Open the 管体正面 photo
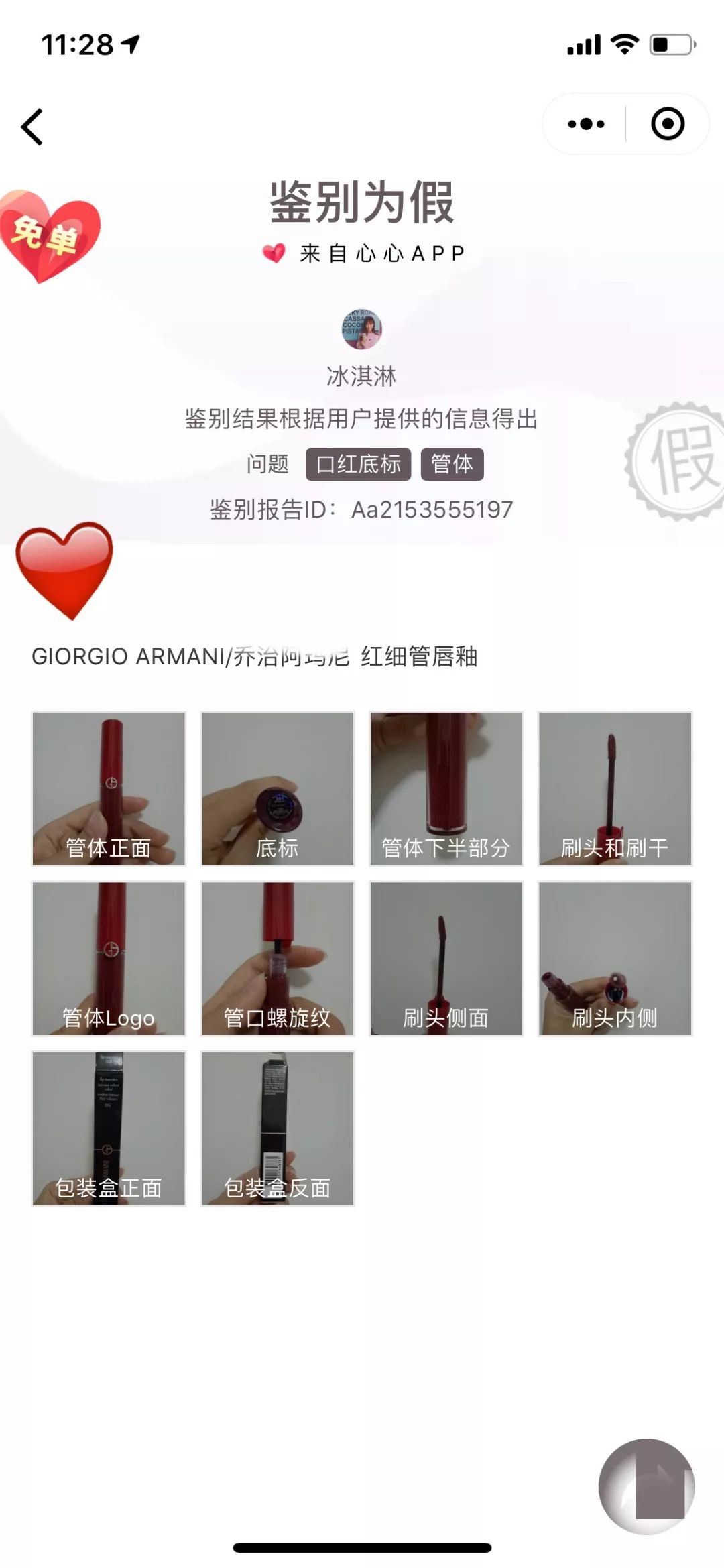 click(109, 788)
